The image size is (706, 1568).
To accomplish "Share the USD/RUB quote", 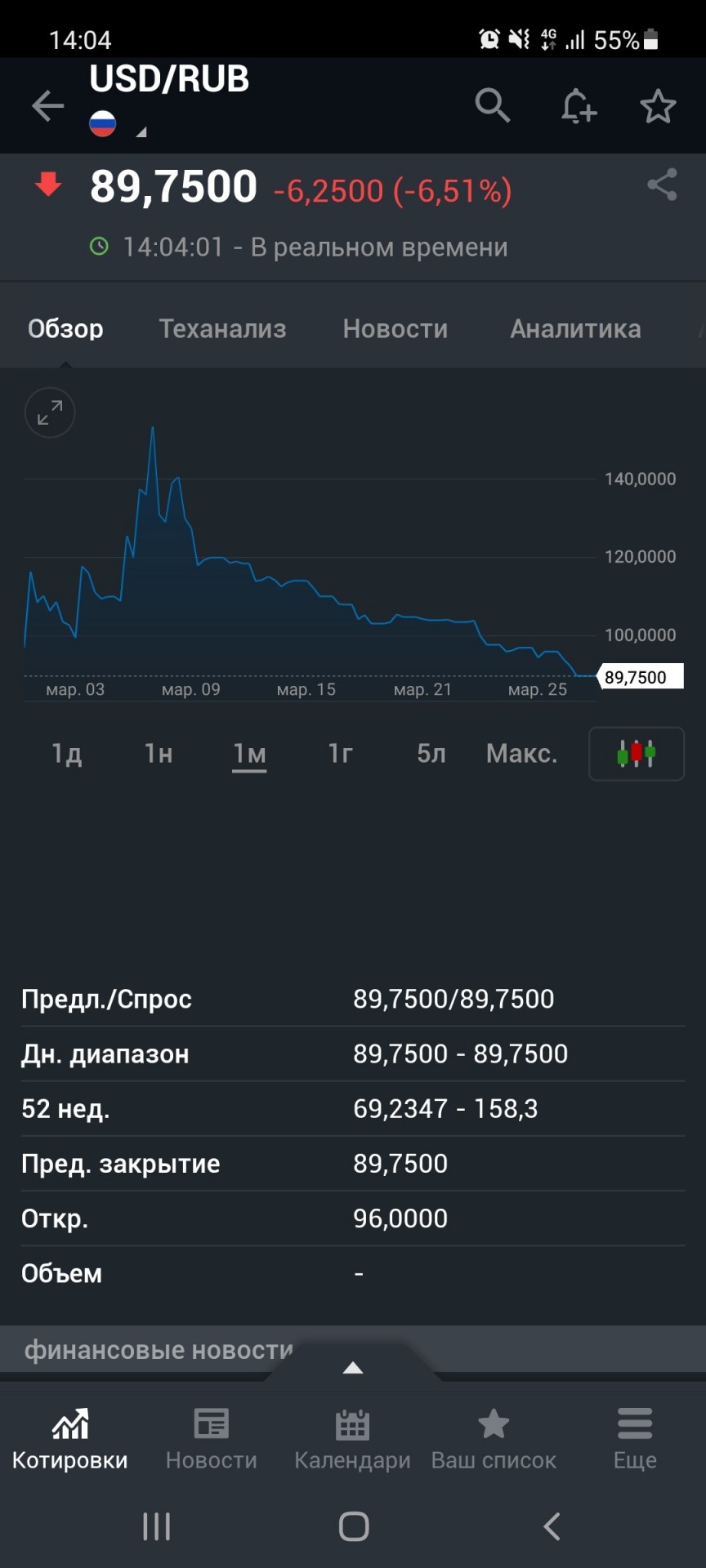I will pos(662,185).
